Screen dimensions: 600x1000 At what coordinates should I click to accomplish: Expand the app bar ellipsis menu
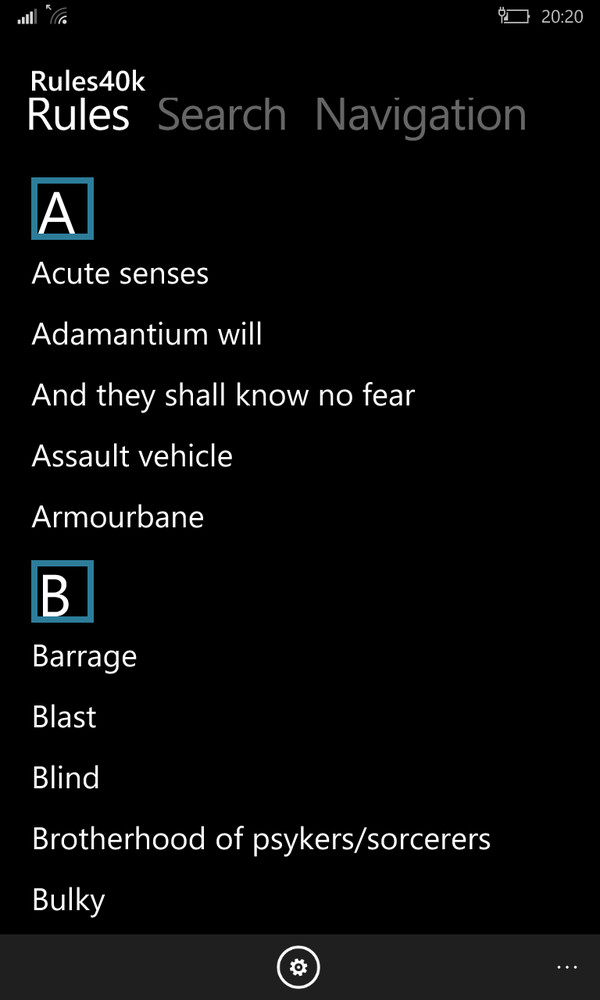coord(567,967)
